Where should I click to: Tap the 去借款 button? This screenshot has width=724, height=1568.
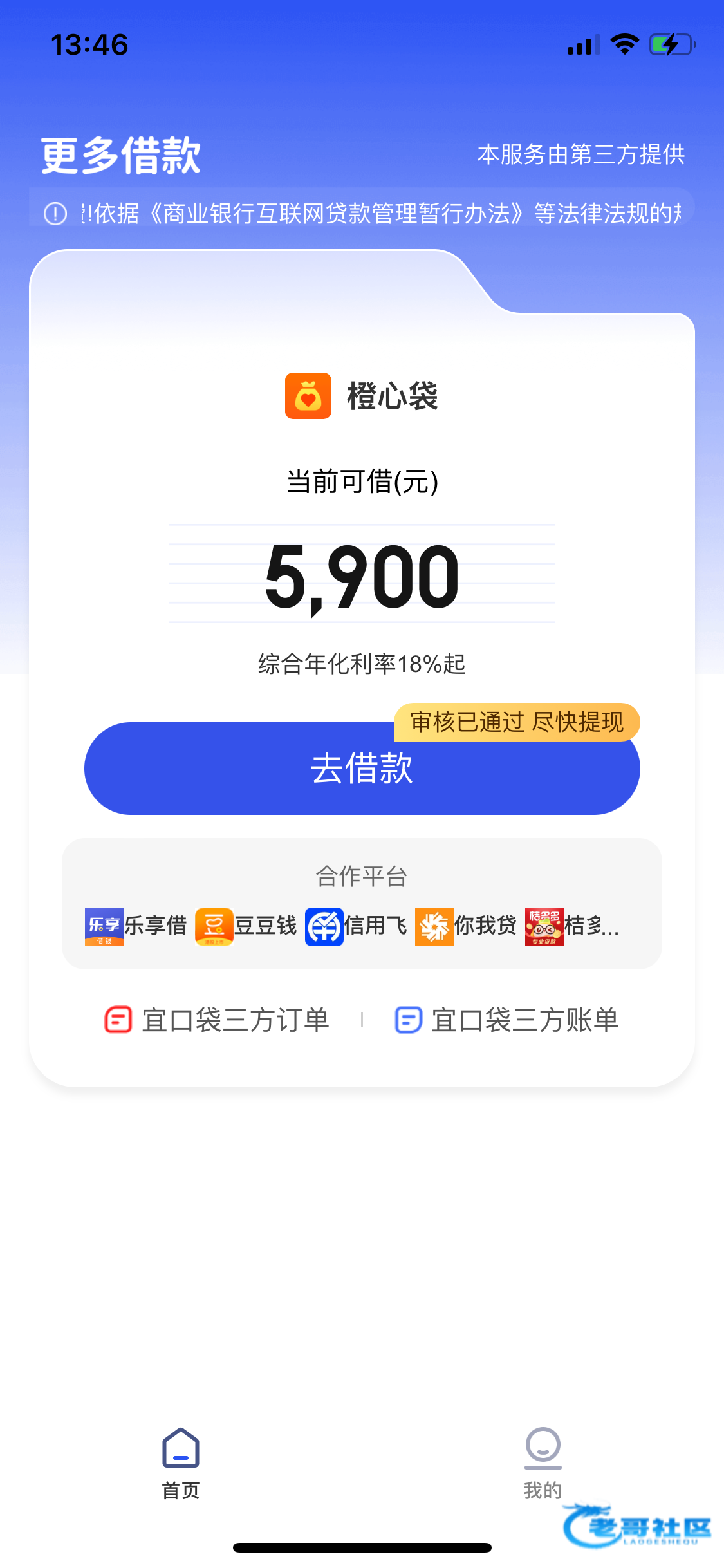[362, 769]
